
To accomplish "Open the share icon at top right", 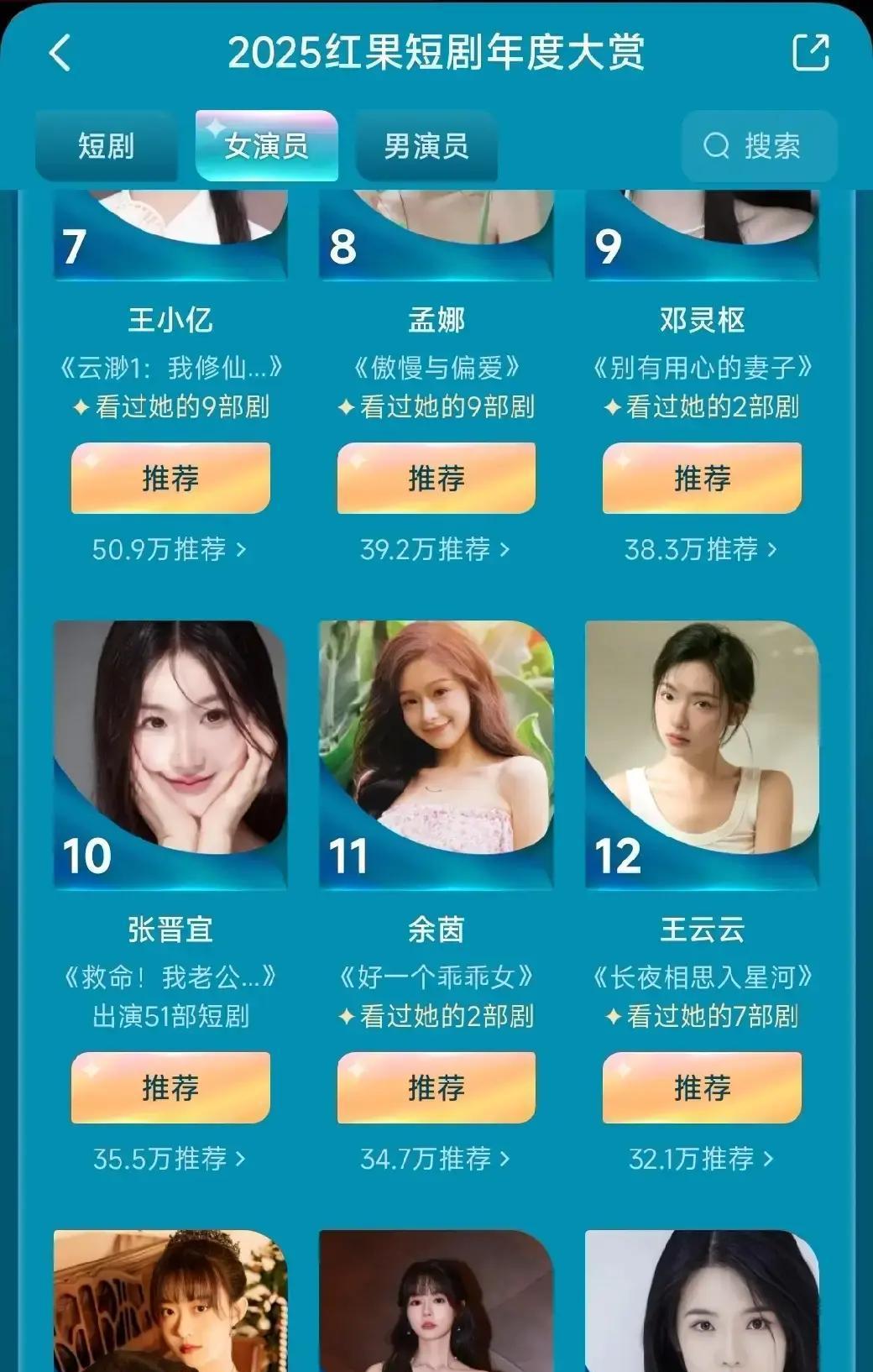I will point(812,52).
